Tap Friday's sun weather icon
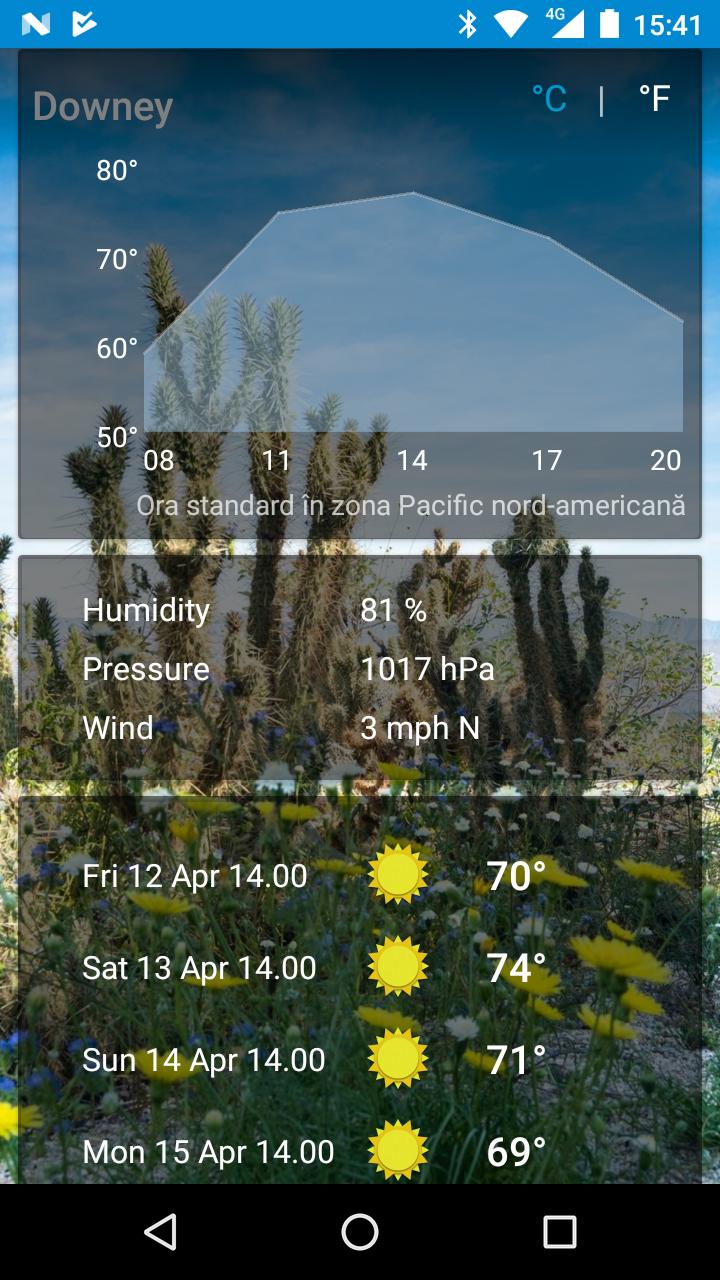720x1280 pixels. coord(399,875)
